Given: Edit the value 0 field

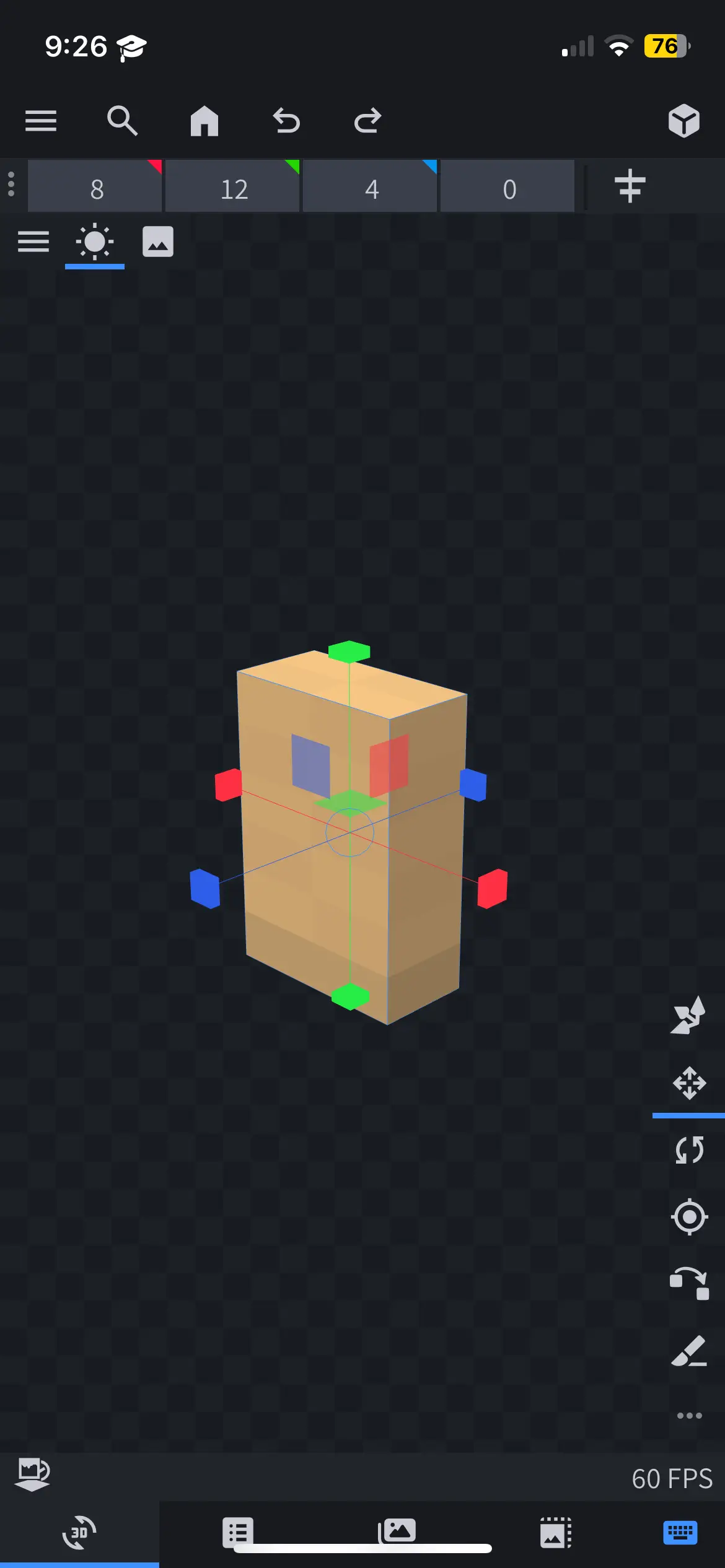Looking at the screenshot, I should [509, 189].
